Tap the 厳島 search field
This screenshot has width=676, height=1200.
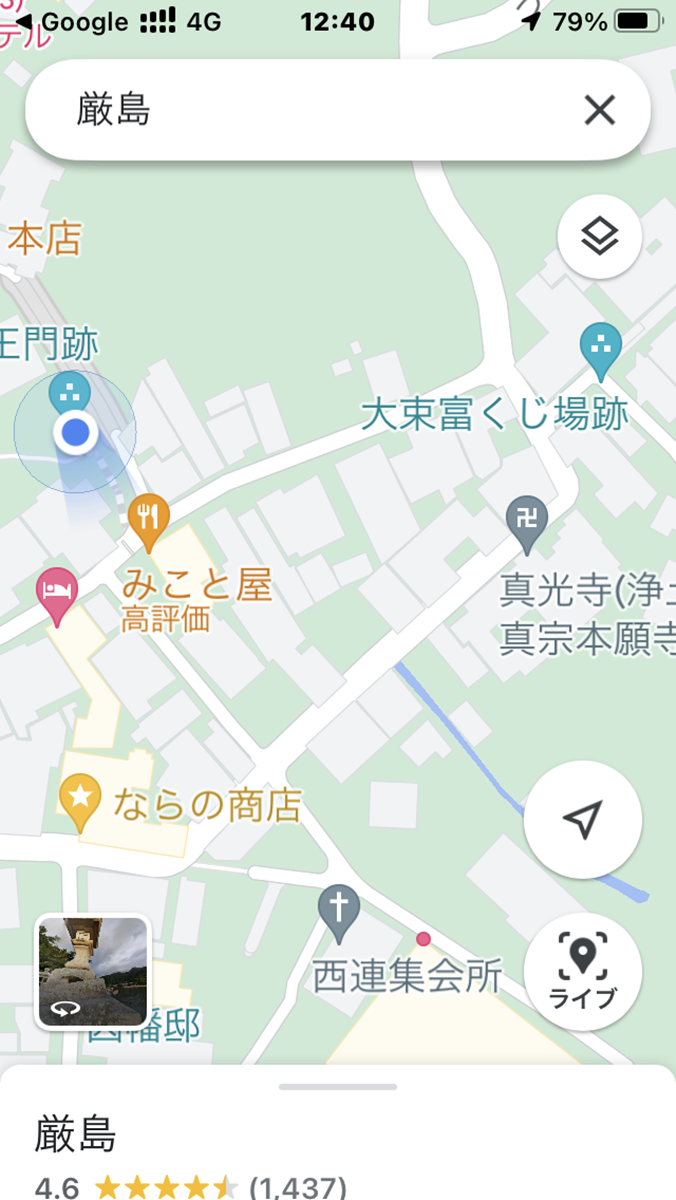tap(300, 110)
